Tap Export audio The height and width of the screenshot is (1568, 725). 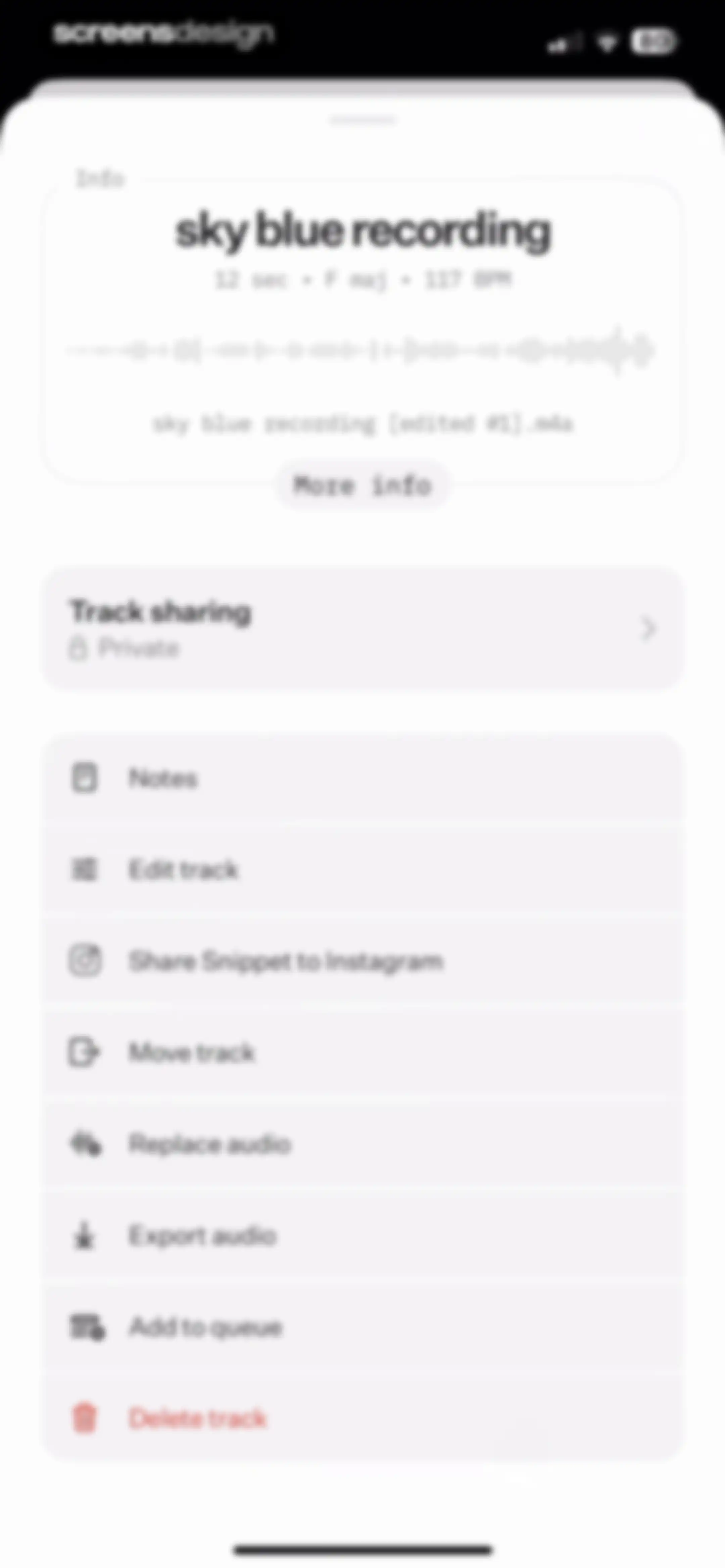click(x=363, y=1236)
